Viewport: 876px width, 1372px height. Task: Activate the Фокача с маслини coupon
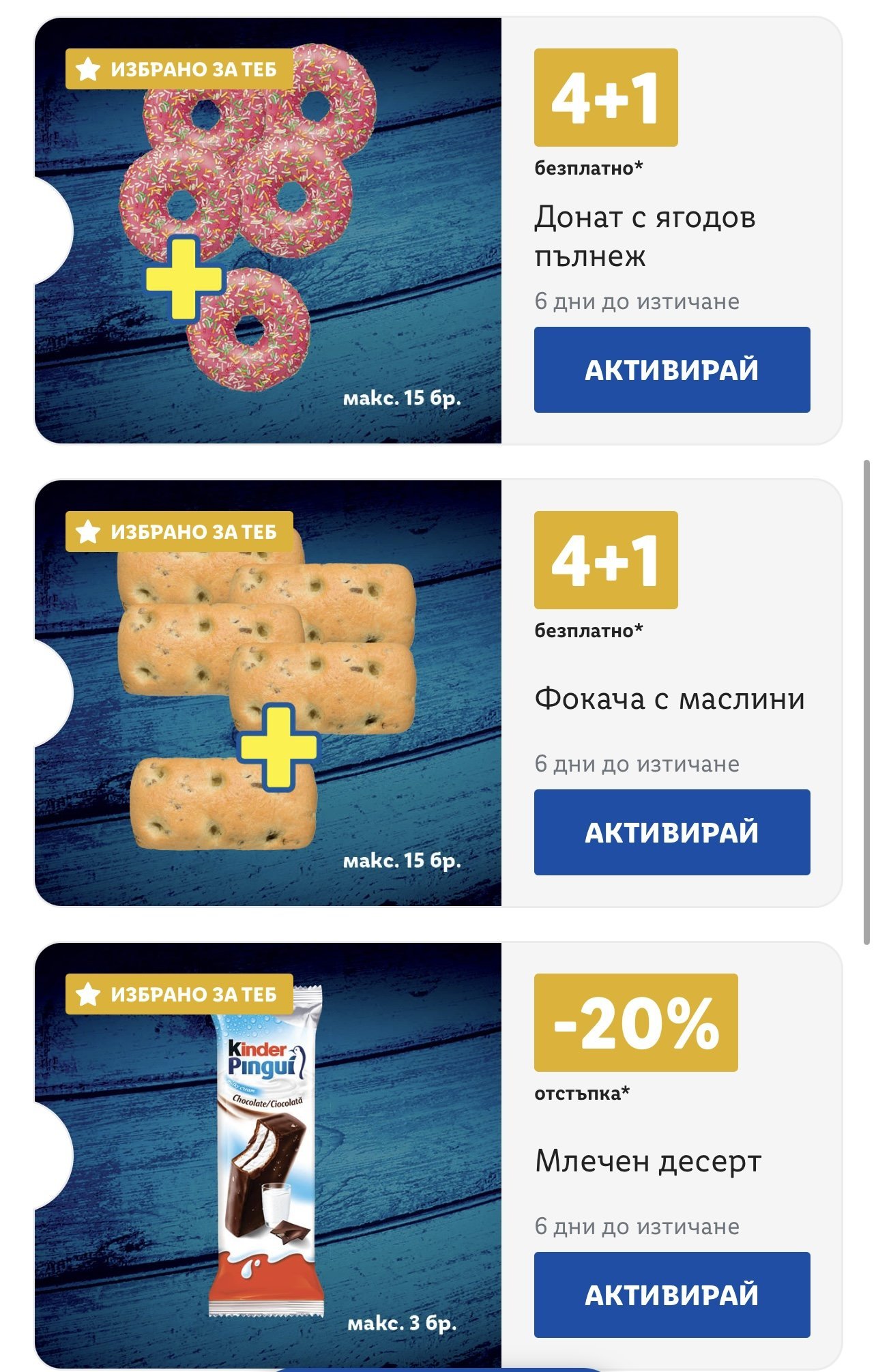click(671, 832)
